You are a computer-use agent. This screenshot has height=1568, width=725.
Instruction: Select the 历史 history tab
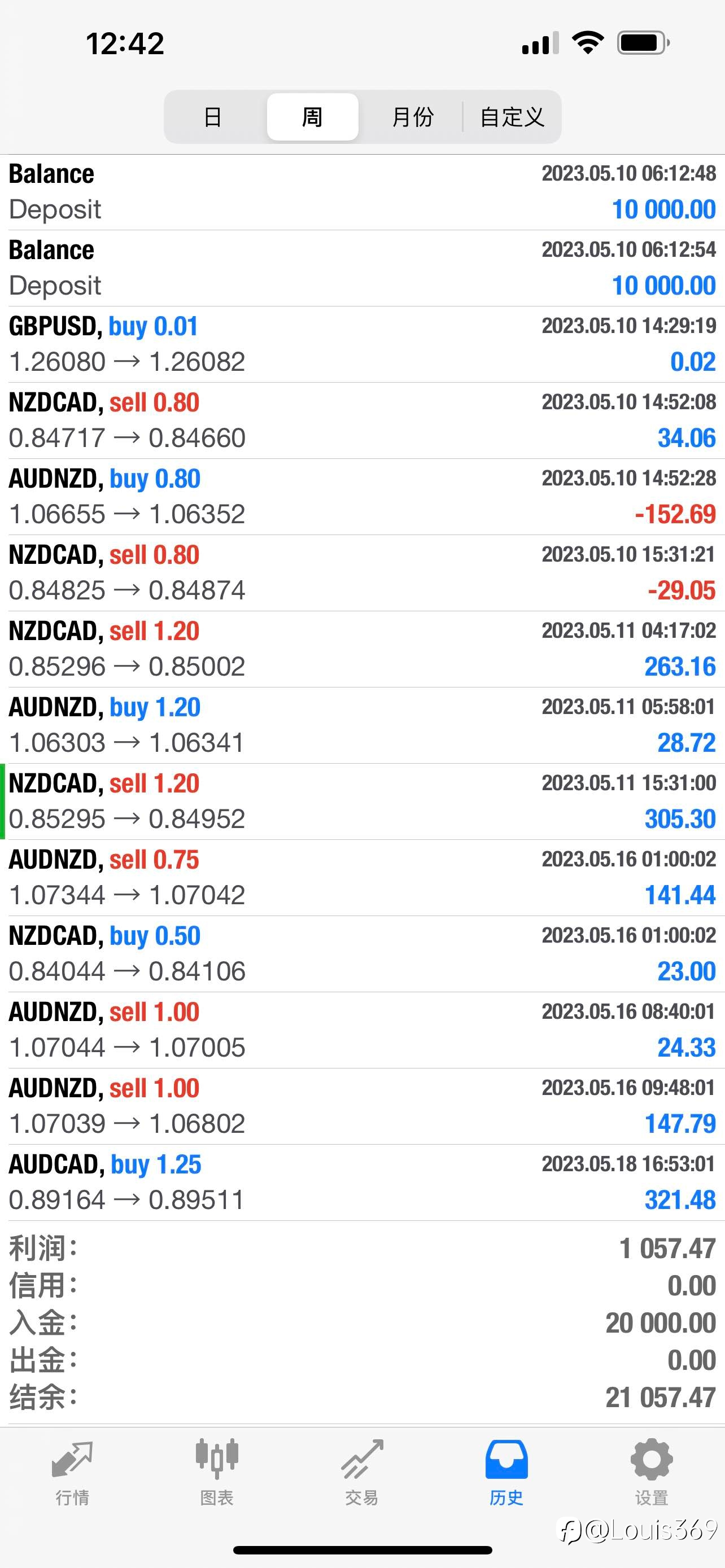506,1473
